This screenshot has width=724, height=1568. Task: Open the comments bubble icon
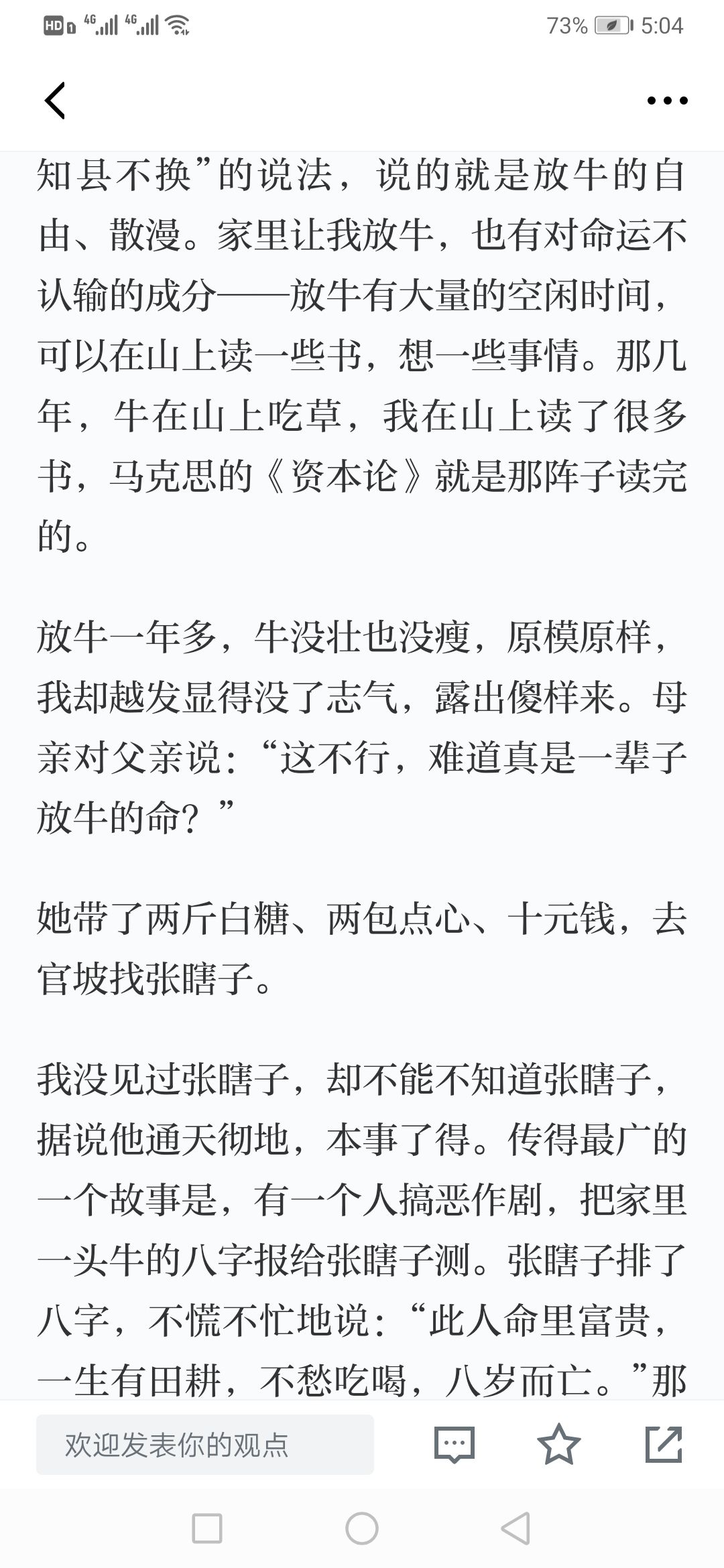(455, 1444)
